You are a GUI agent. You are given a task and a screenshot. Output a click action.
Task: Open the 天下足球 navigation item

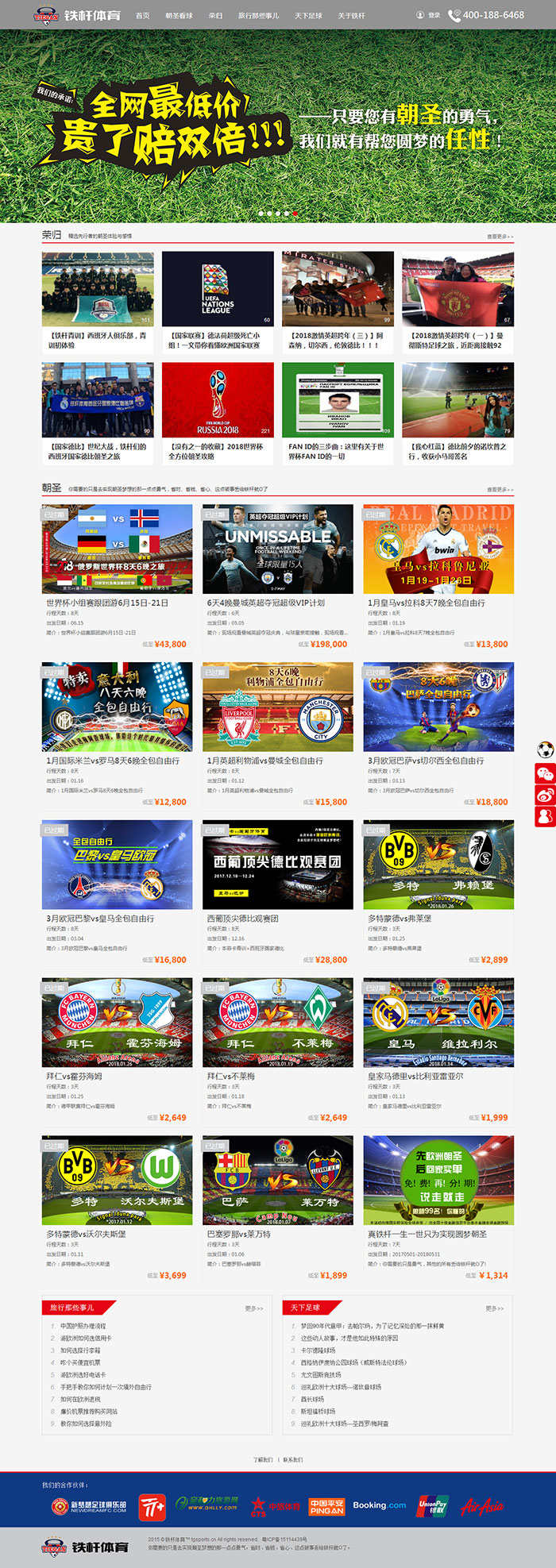[308, 15]
